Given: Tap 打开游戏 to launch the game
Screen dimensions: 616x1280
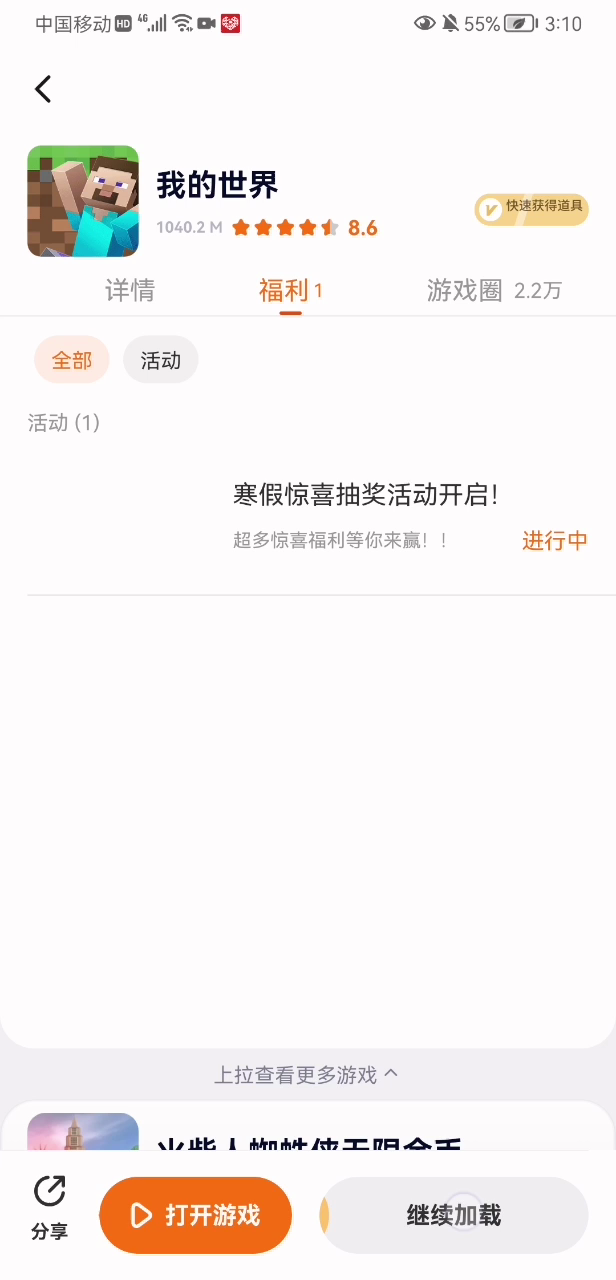Looking at the screenshot, I should pos(196,1215).
